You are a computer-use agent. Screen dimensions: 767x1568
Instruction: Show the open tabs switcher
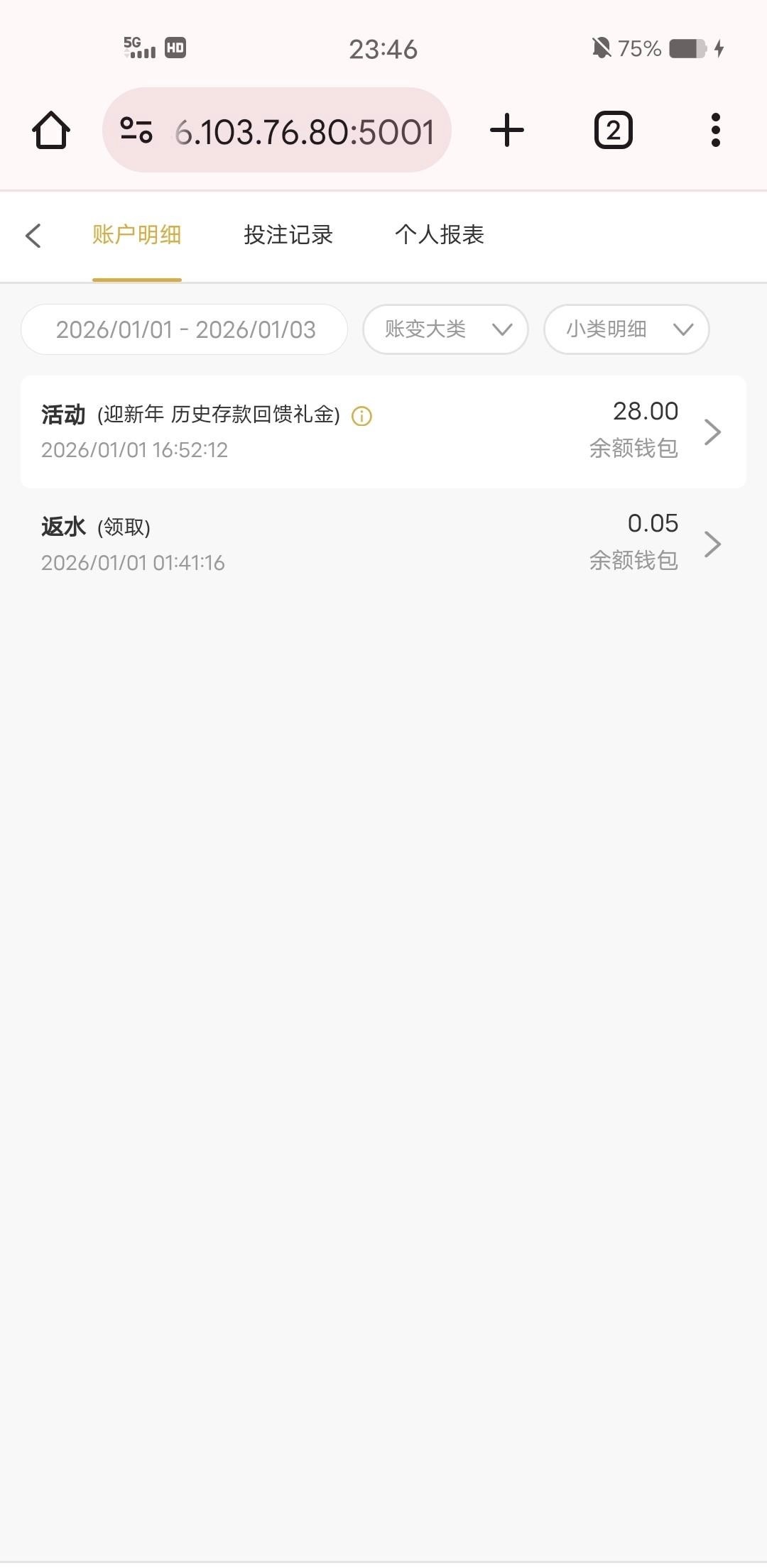coord(613,131)
